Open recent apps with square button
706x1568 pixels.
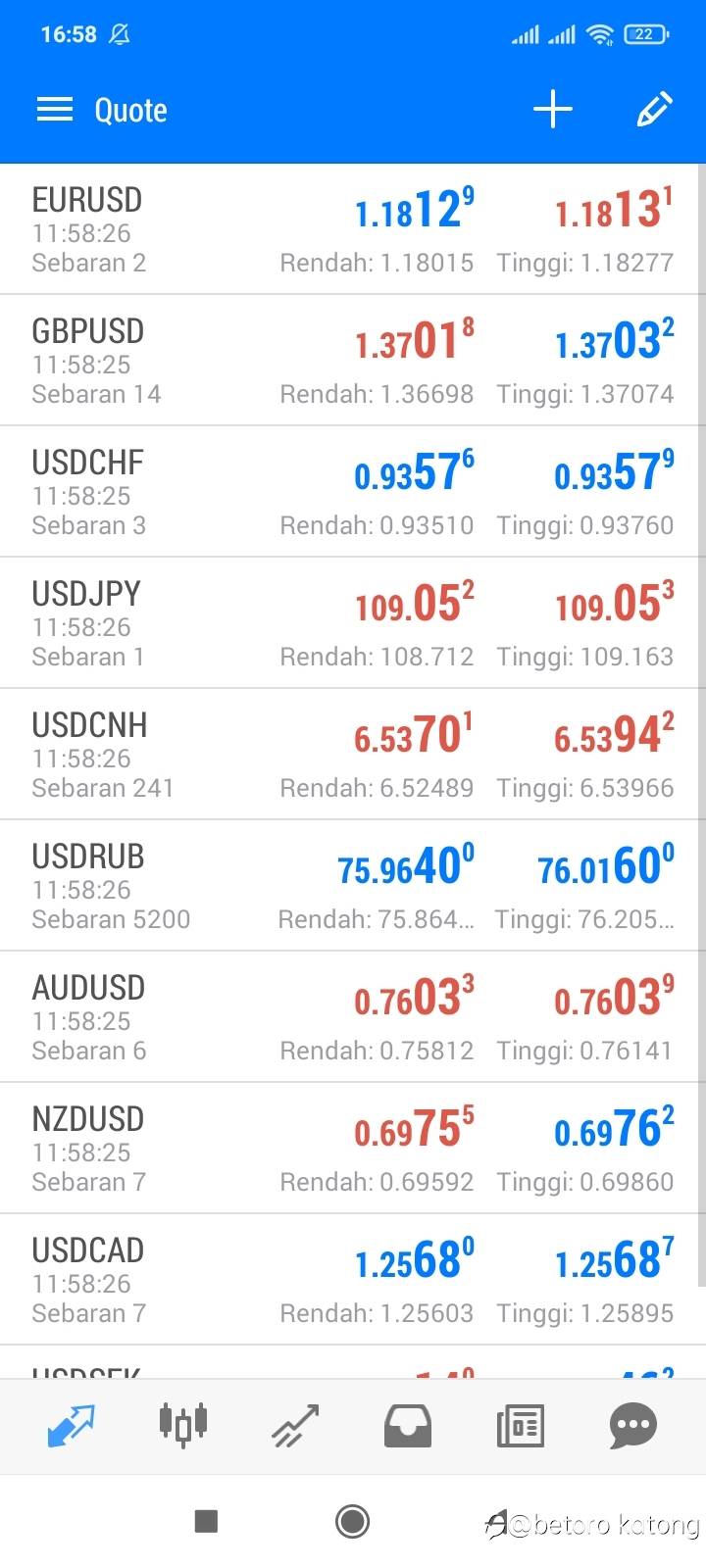206,1521
